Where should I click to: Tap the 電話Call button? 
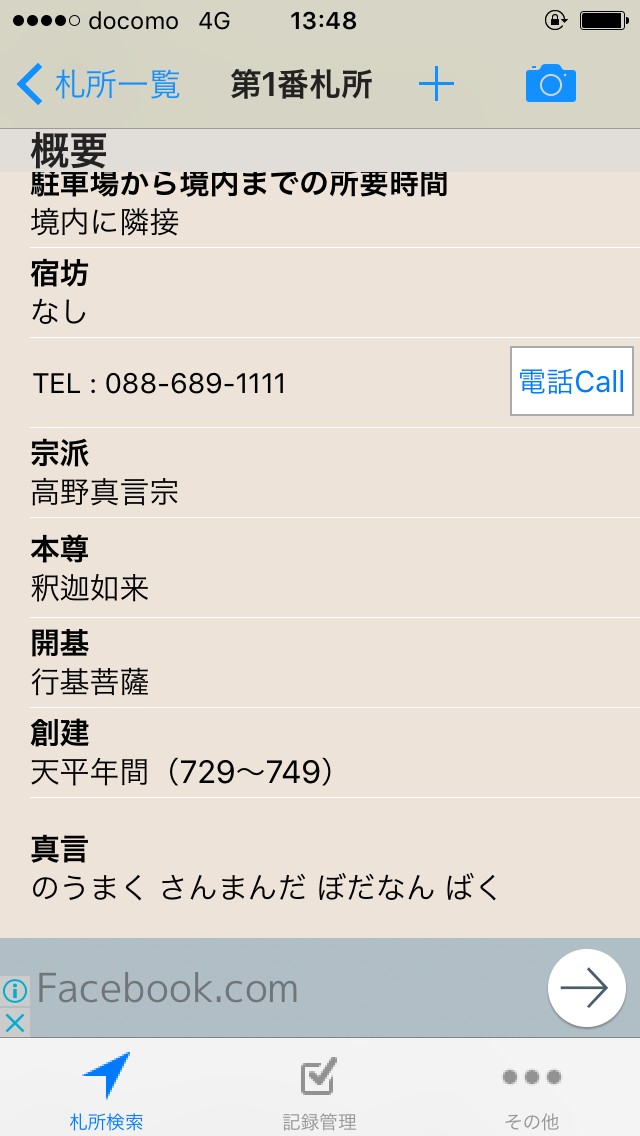coord(572,381)
